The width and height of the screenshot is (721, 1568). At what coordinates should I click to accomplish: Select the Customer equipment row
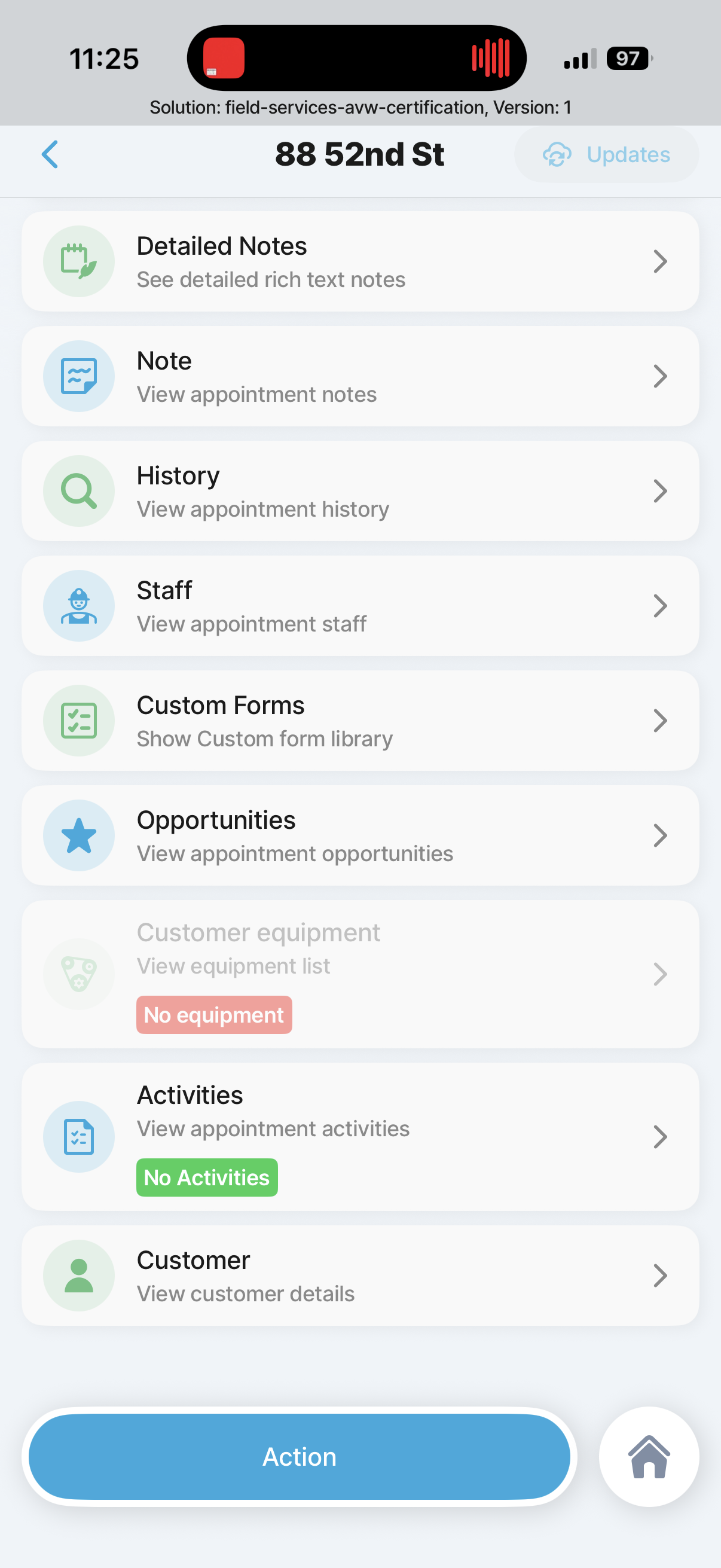tap(359, 974)
